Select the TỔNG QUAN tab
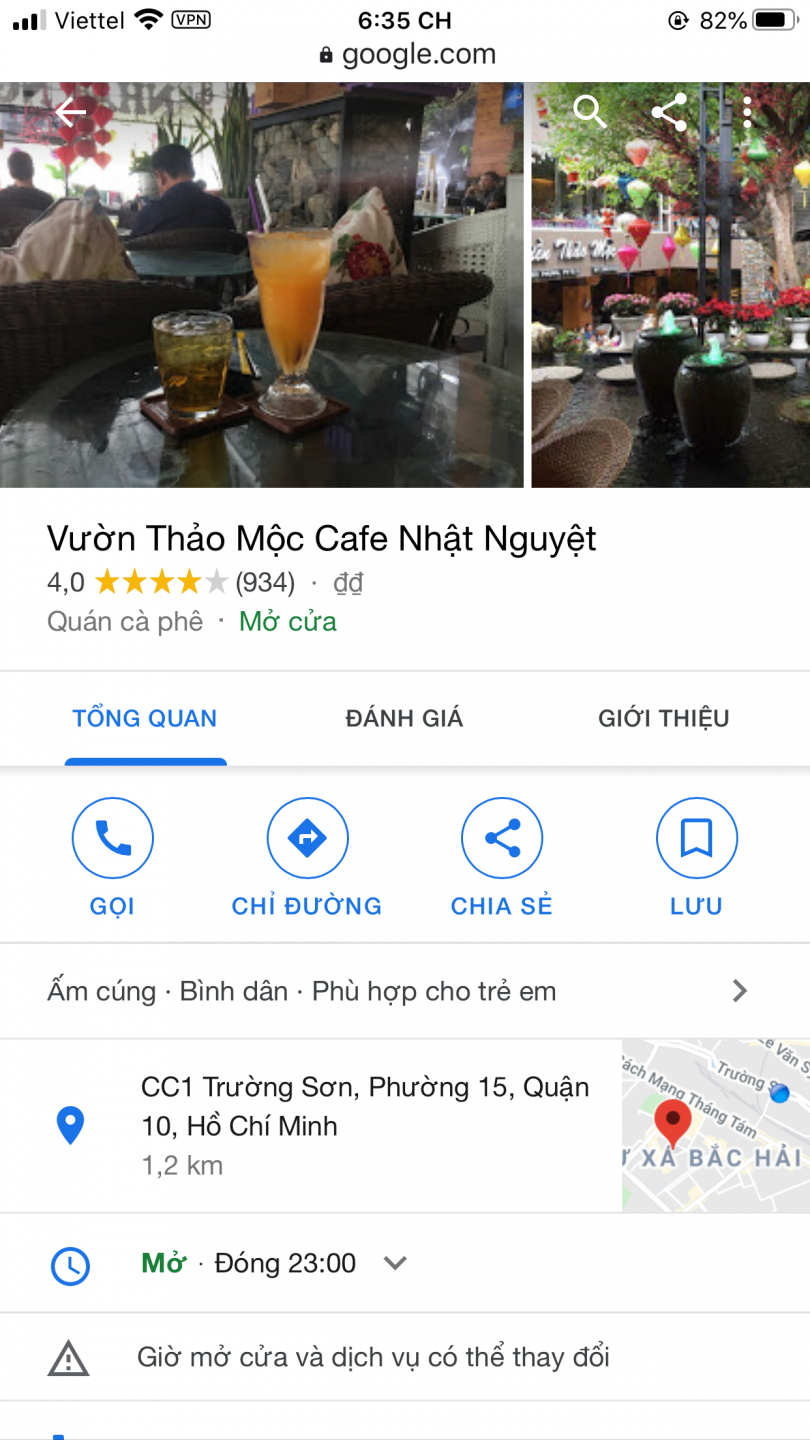Image resolution: width=810 pixels, height=1440 pixels. (145, 718)
